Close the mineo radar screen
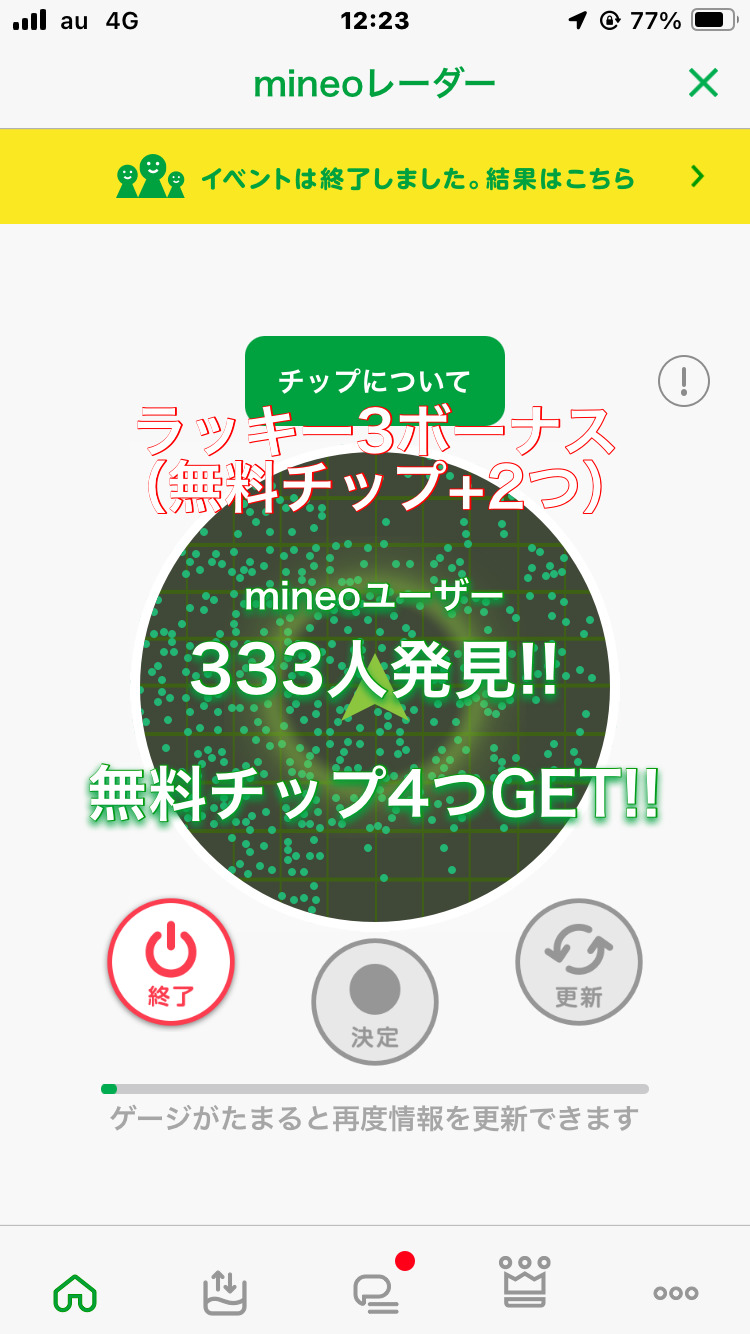The width and height of the screenshot is (750, 1334). [703, 84]
